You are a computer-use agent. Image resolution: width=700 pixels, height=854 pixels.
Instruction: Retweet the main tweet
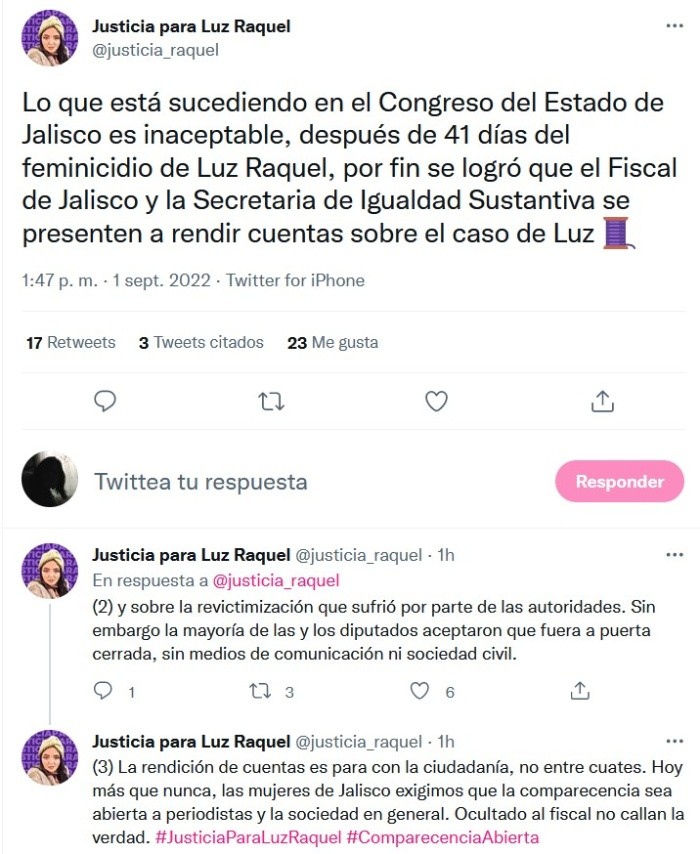coord(271,401)
